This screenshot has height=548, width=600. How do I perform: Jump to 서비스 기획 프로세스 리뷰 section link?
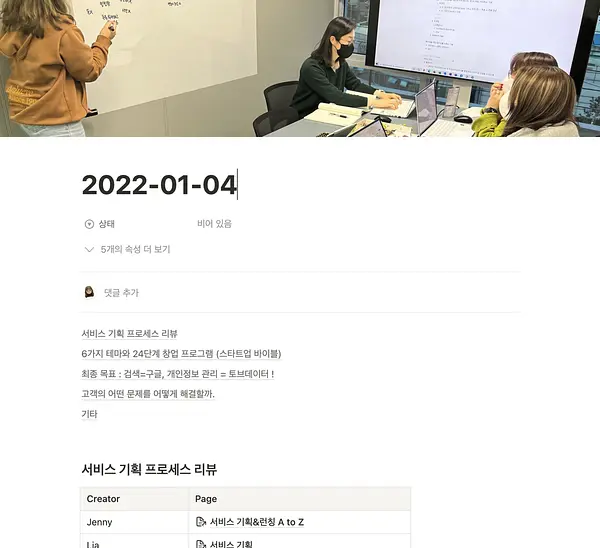[x=129, y=334]
